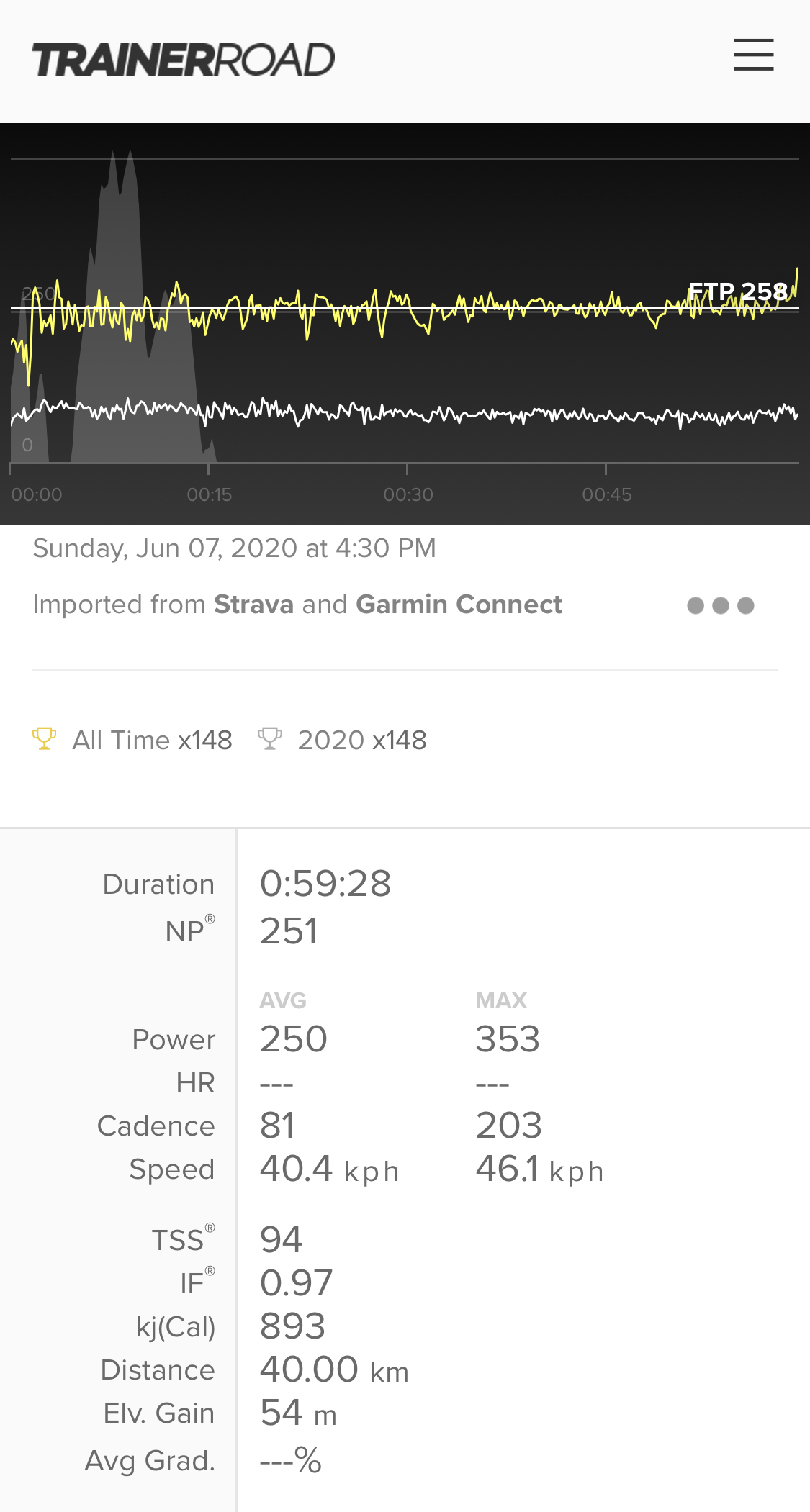Open the three-dot ride options menu
The image size is (810, 1512).
pyautogui.click(x=720, y=605)
